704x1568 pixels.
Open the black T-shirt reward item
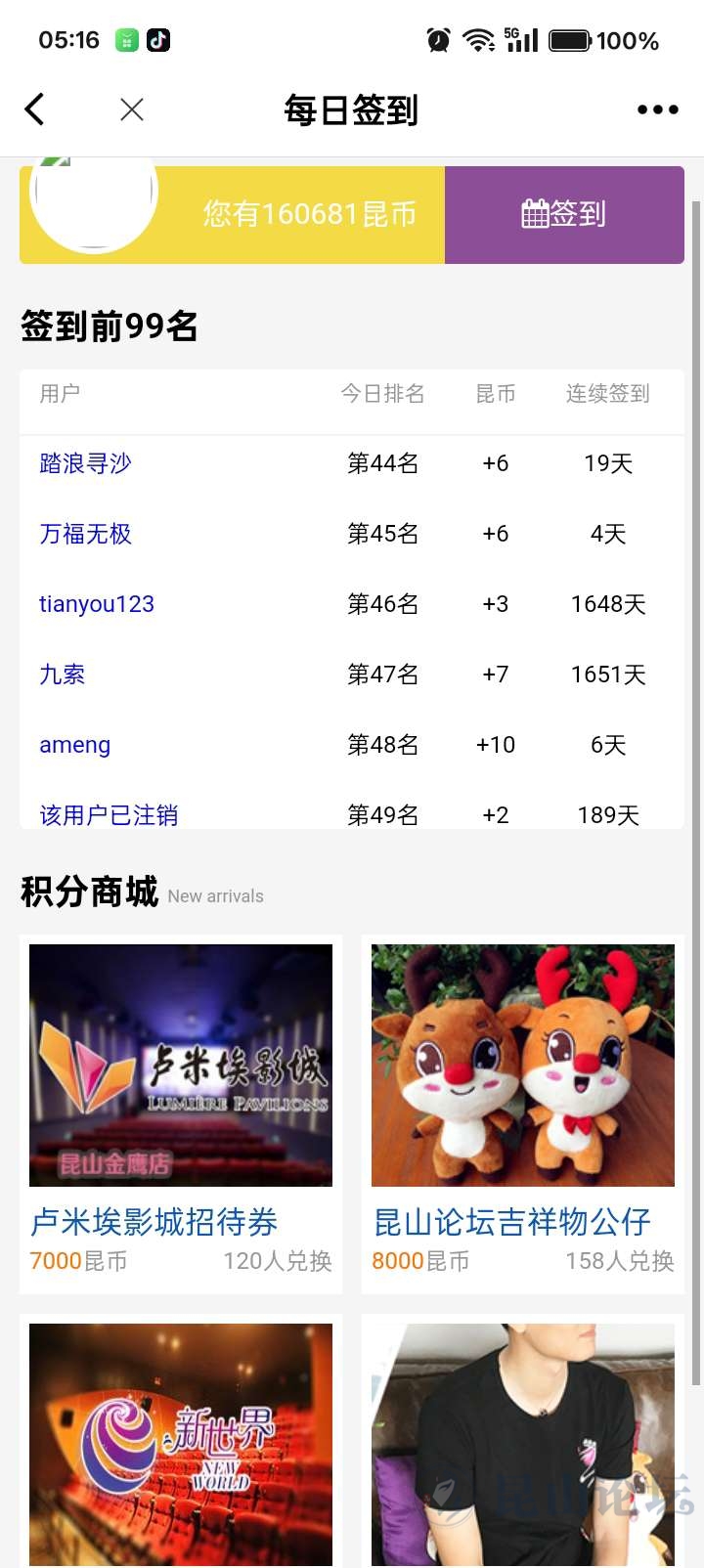pyautogui.click(x=522, y=1443)
